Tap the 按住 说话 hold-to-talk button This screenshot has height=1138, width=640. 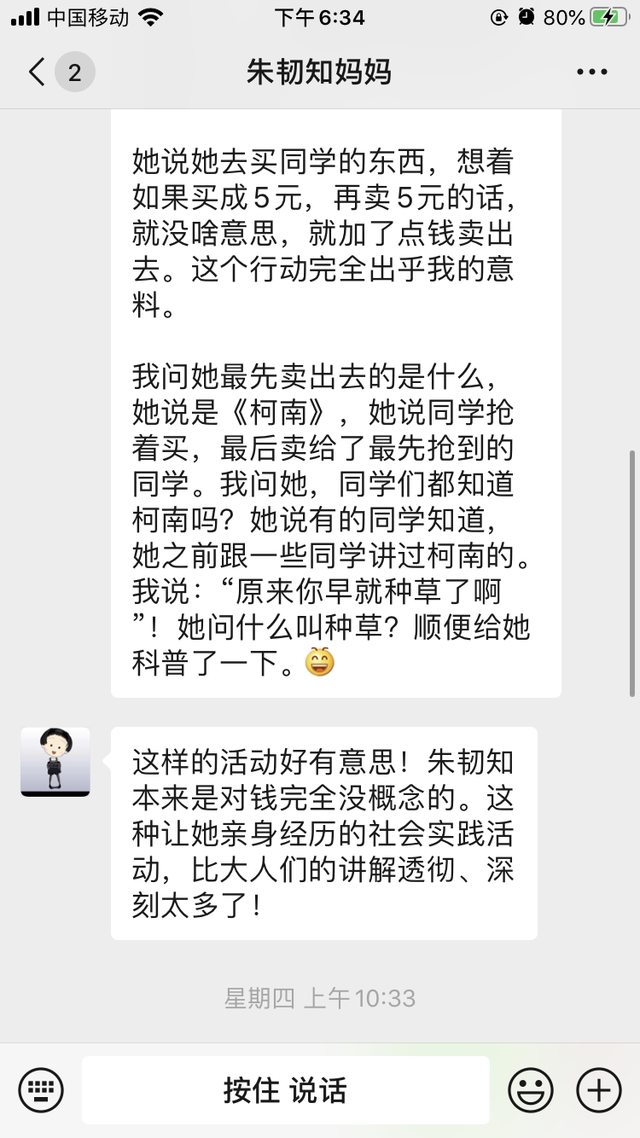click(285, 1090)
